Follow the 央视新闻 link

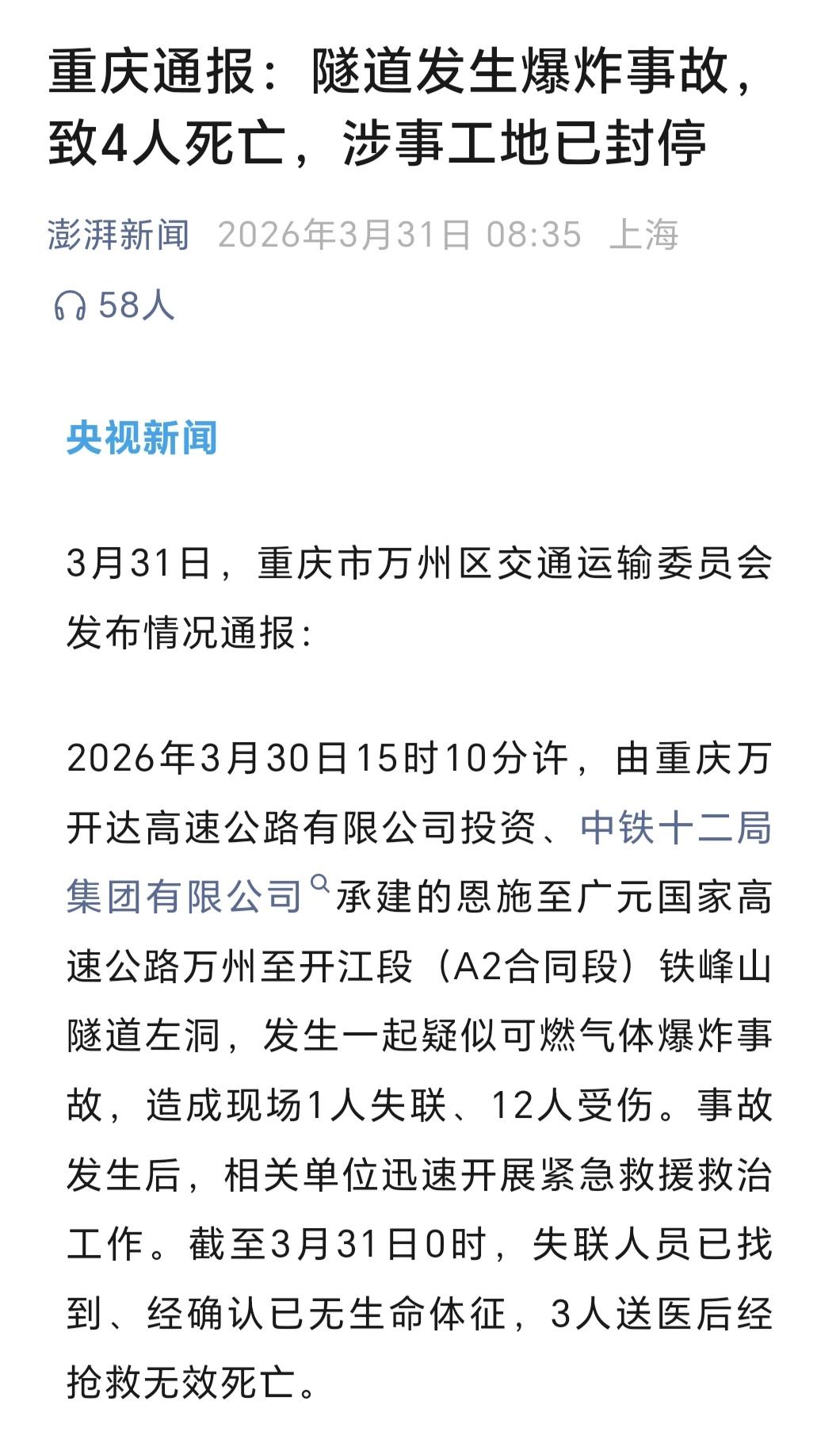point(143,434)
